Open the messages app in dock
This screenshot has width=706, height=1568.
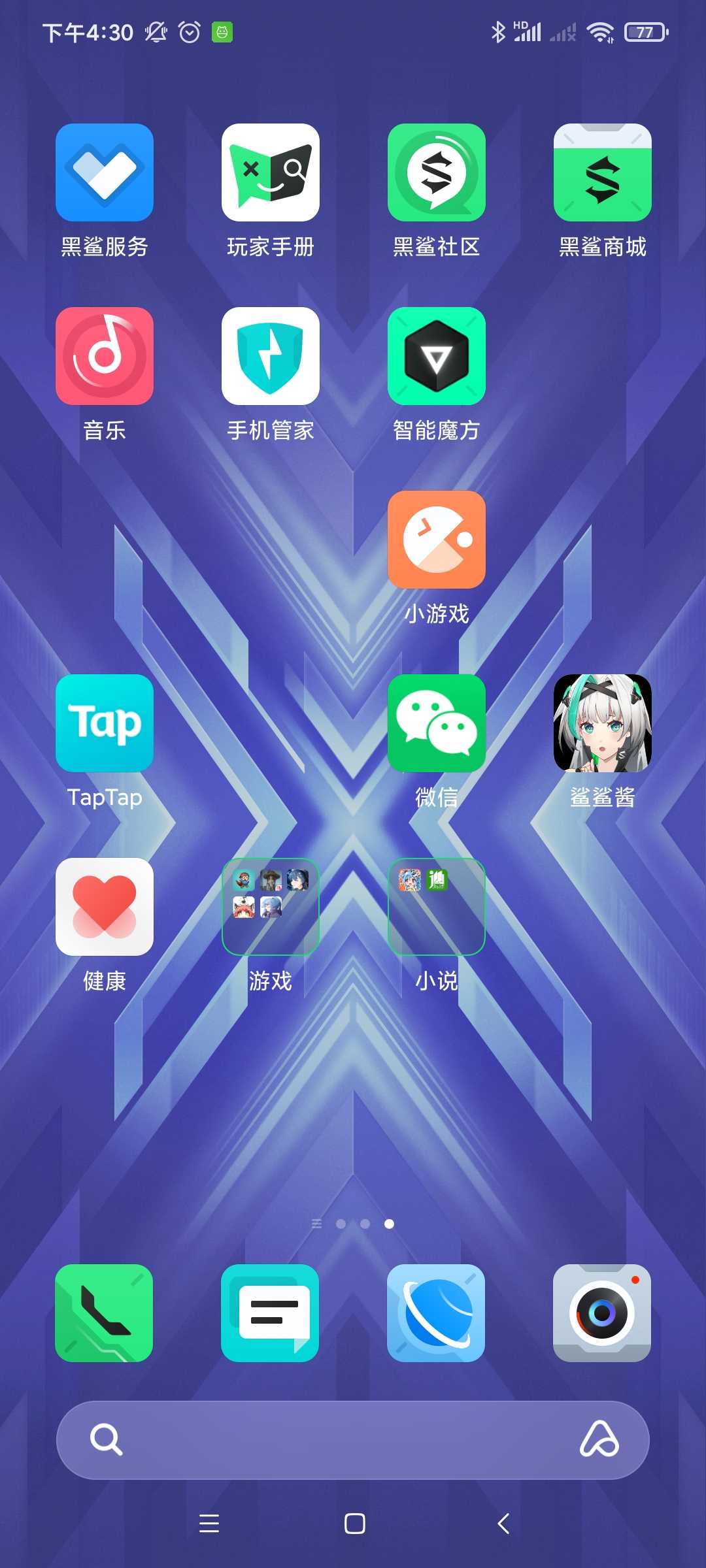(x=270, y=1313)
